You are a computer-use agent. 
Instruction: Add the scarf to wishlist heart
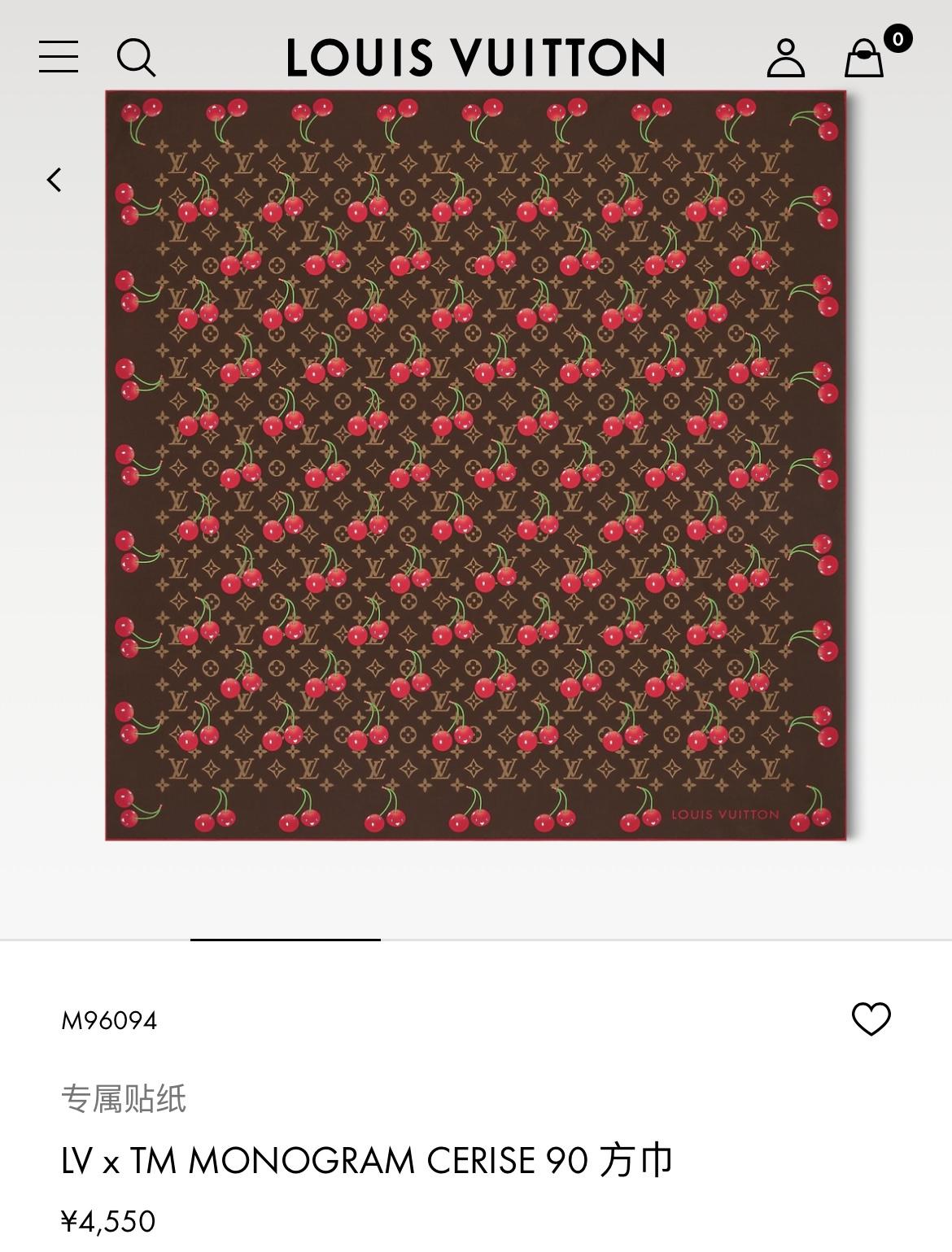[x=871, y=1019]
